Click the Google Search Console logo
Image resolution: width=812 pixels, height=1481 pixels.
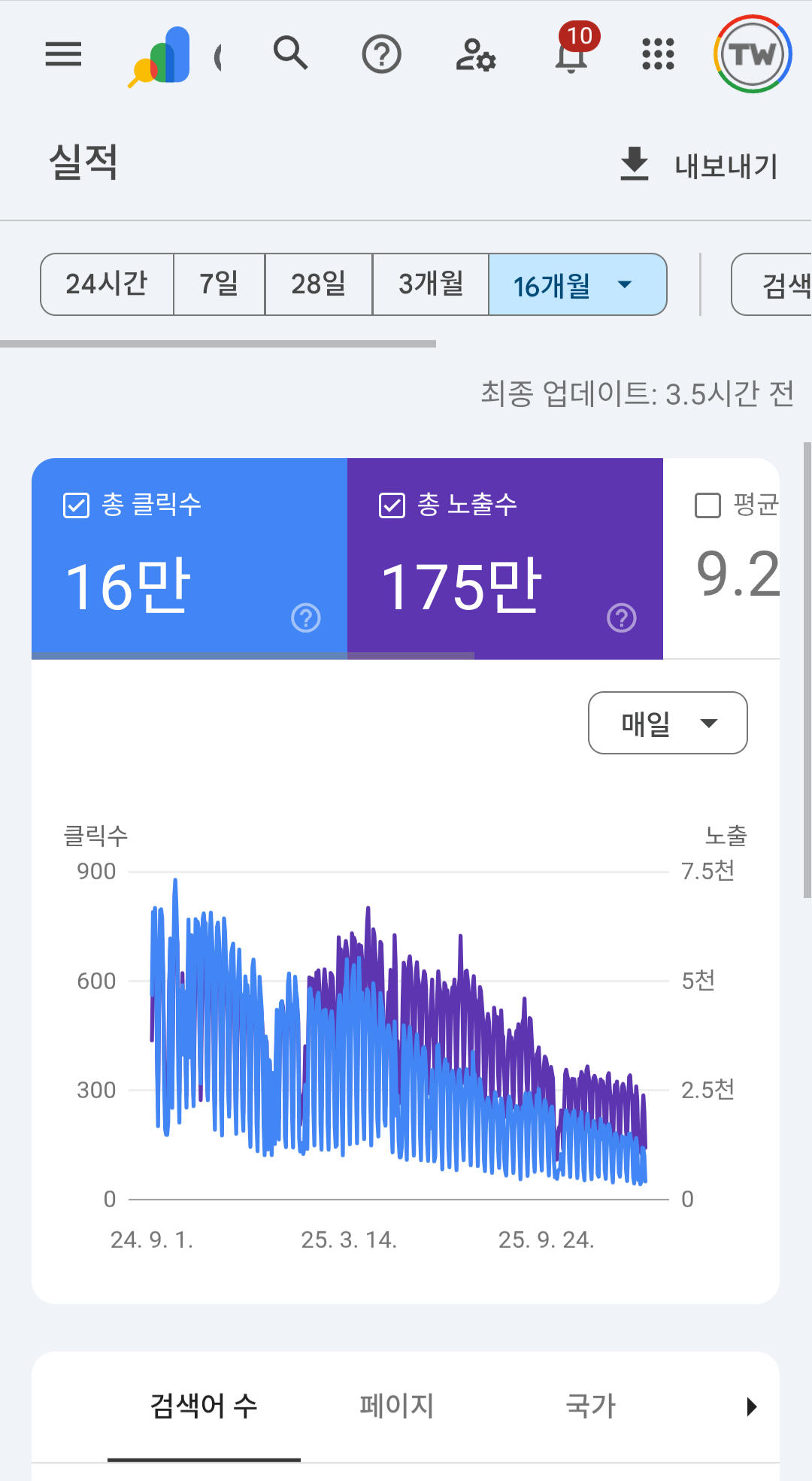pyautogui.click(x=161, y=53)
